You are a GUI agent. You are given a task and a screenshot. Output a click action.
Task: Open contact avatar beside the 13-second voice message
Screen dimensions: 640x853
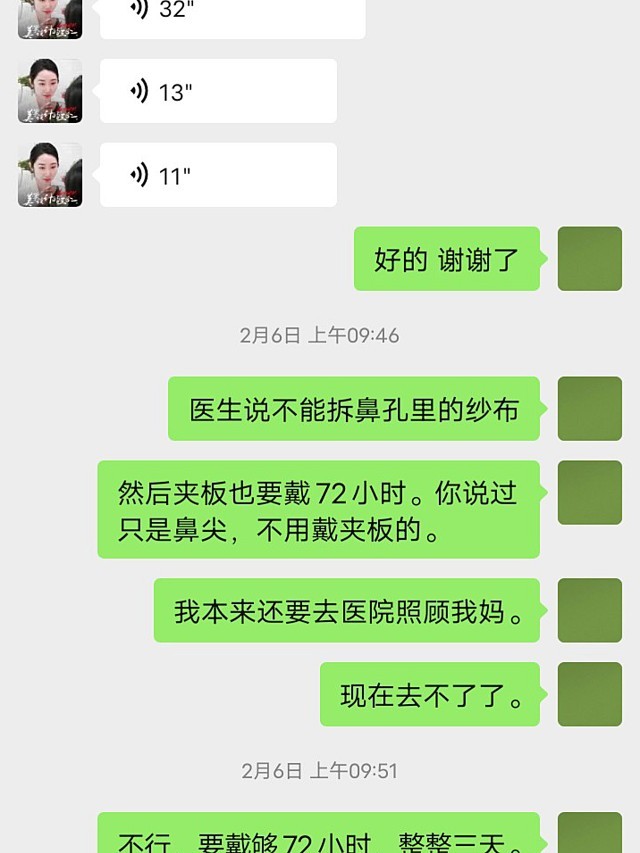coord(50,91)
